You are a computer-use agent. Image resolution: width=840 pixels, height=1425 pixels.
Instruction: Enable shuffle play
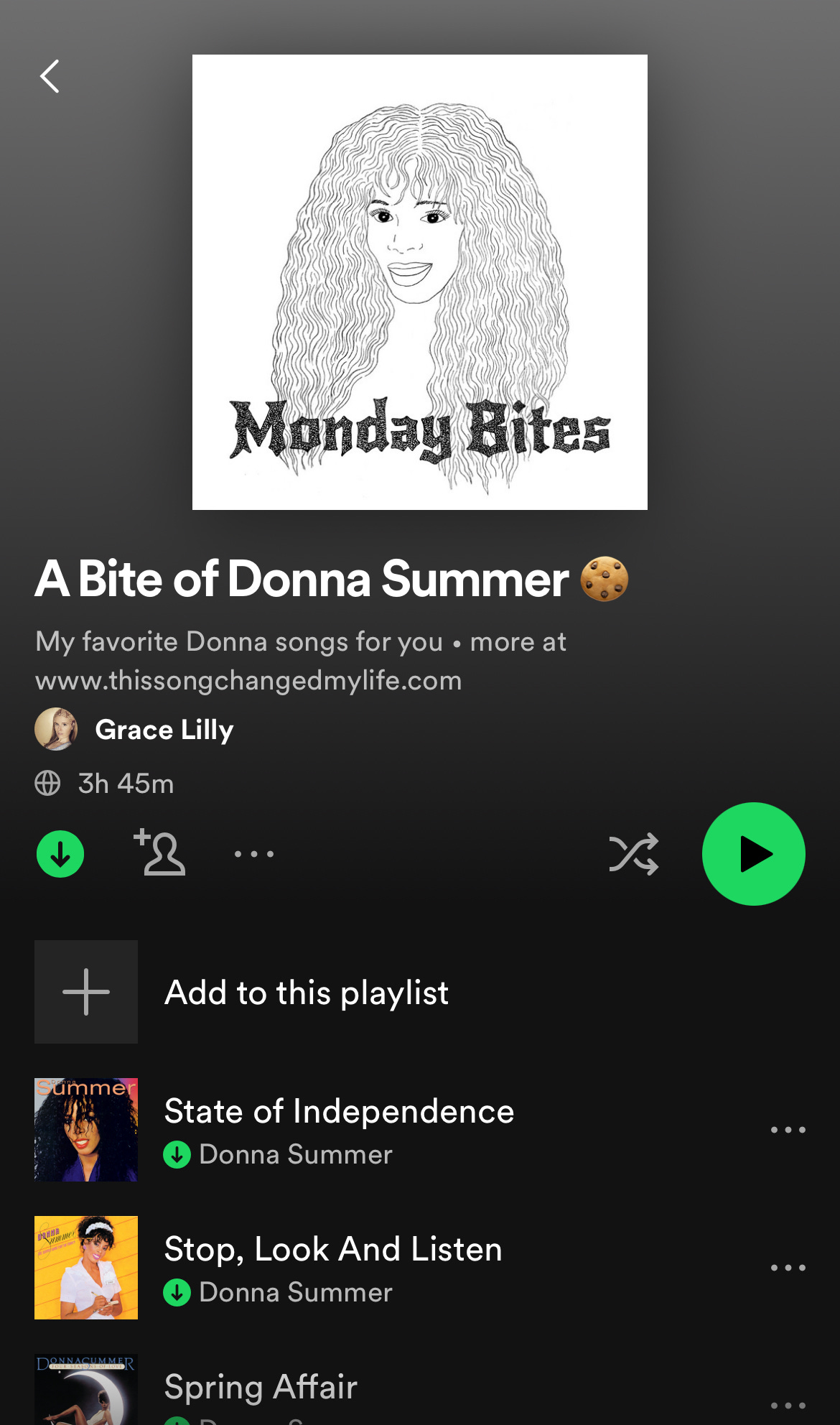[633, 854]
